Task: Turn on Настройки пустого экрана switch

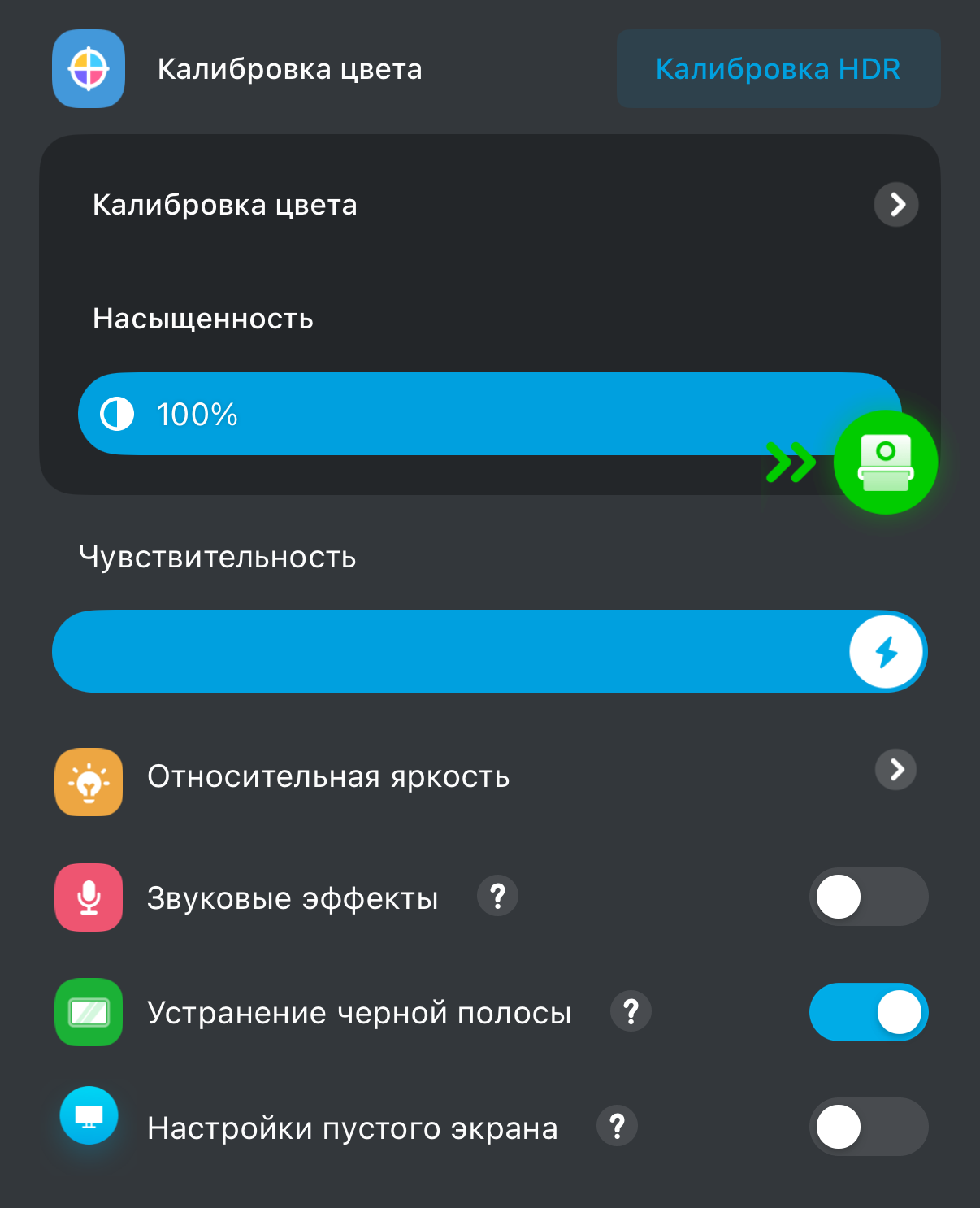Action: (868, 1128)
